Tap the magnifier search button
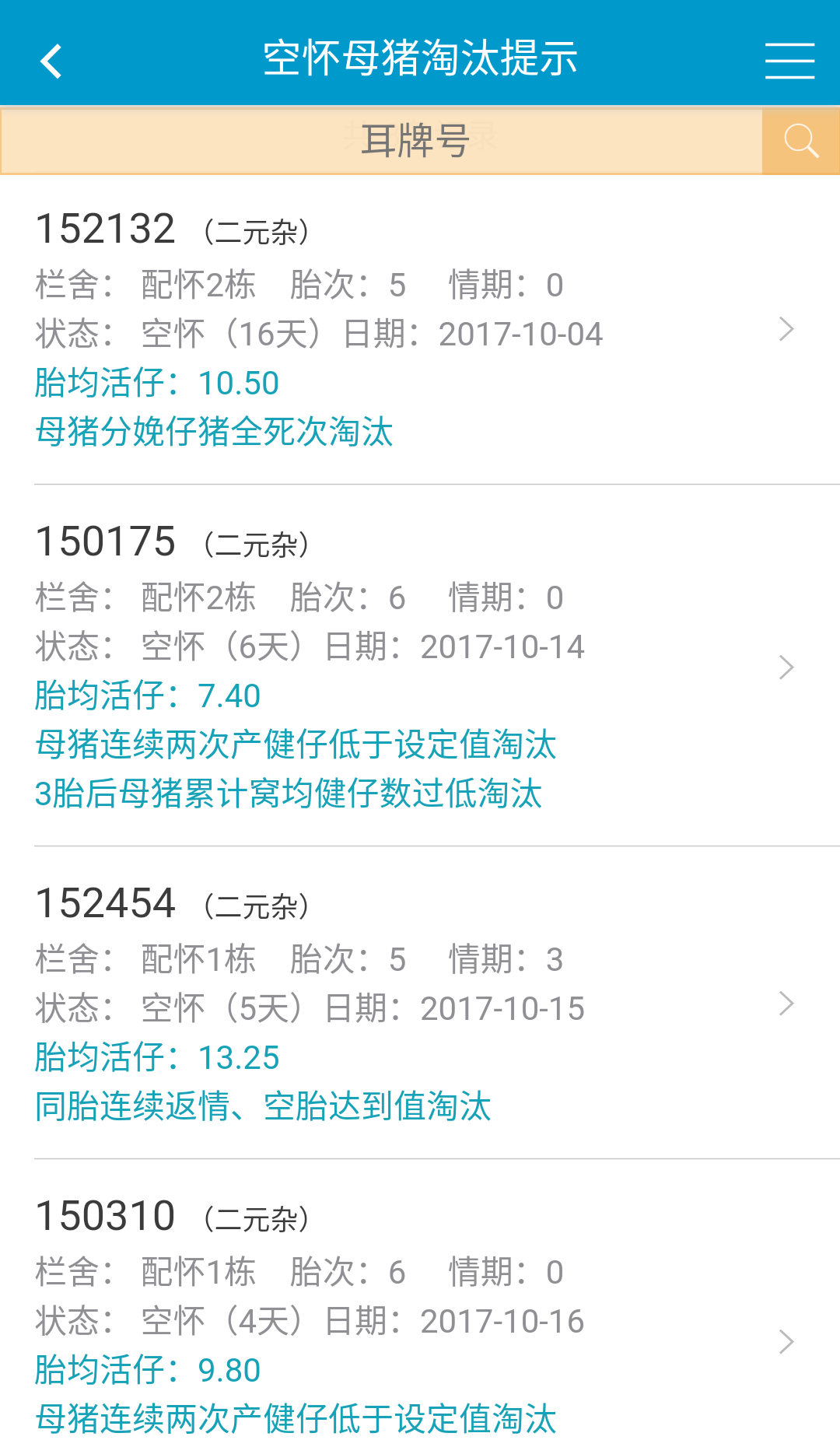 (800, 141)
